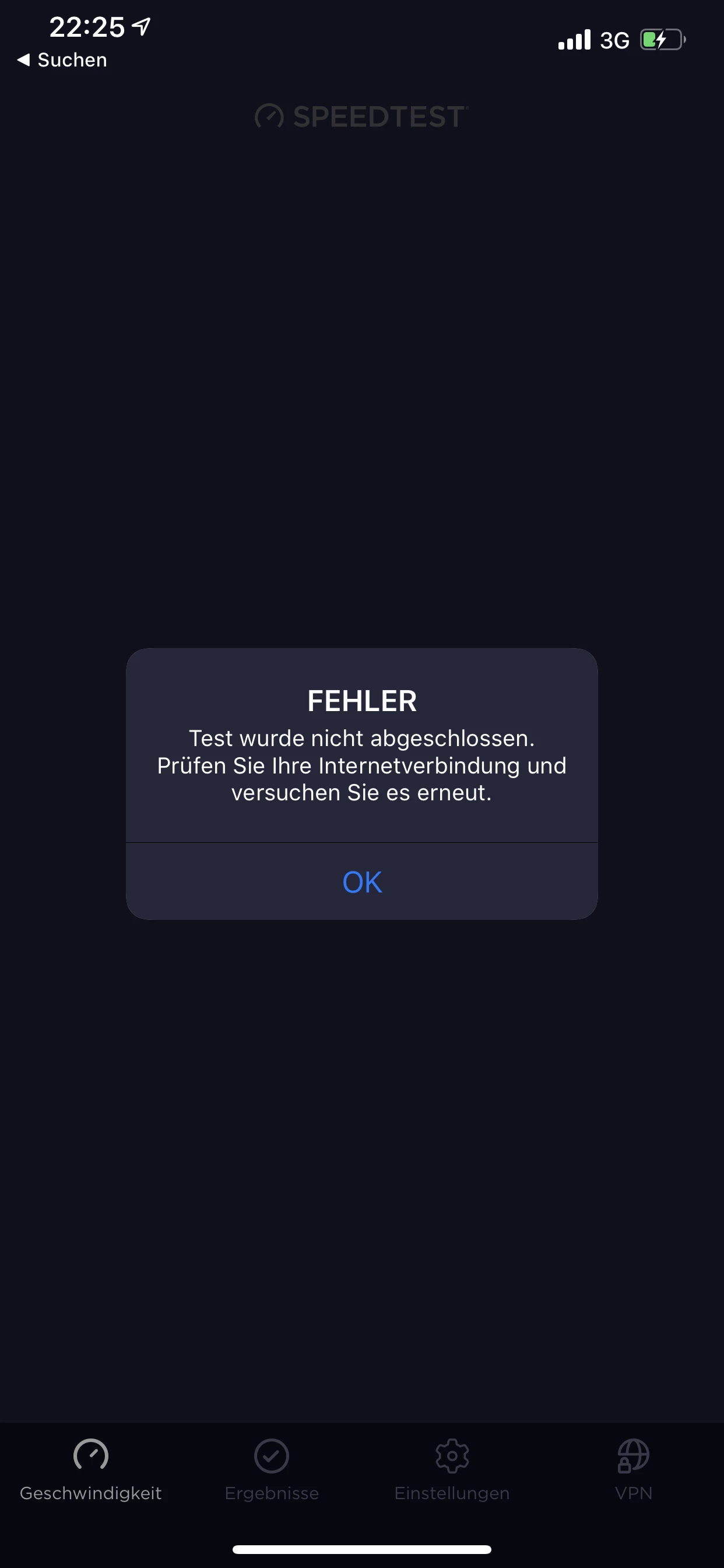Return to Suchen via back arrow
The height and width of the screenshot is (1568, 724).
61,60
